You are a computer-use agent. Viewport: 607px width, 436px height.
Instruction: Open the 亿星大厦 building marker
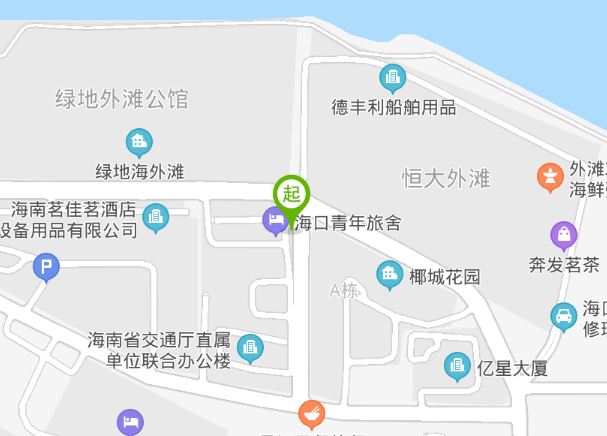click(457, 367)
